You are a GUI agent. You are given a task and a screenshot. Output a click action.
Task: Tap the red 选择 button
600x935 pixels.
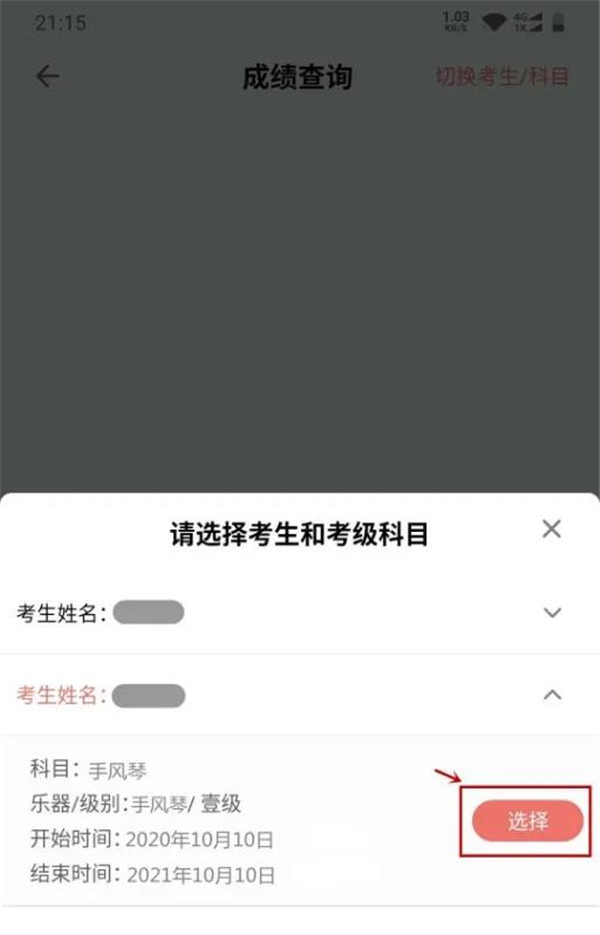(527, 821)
